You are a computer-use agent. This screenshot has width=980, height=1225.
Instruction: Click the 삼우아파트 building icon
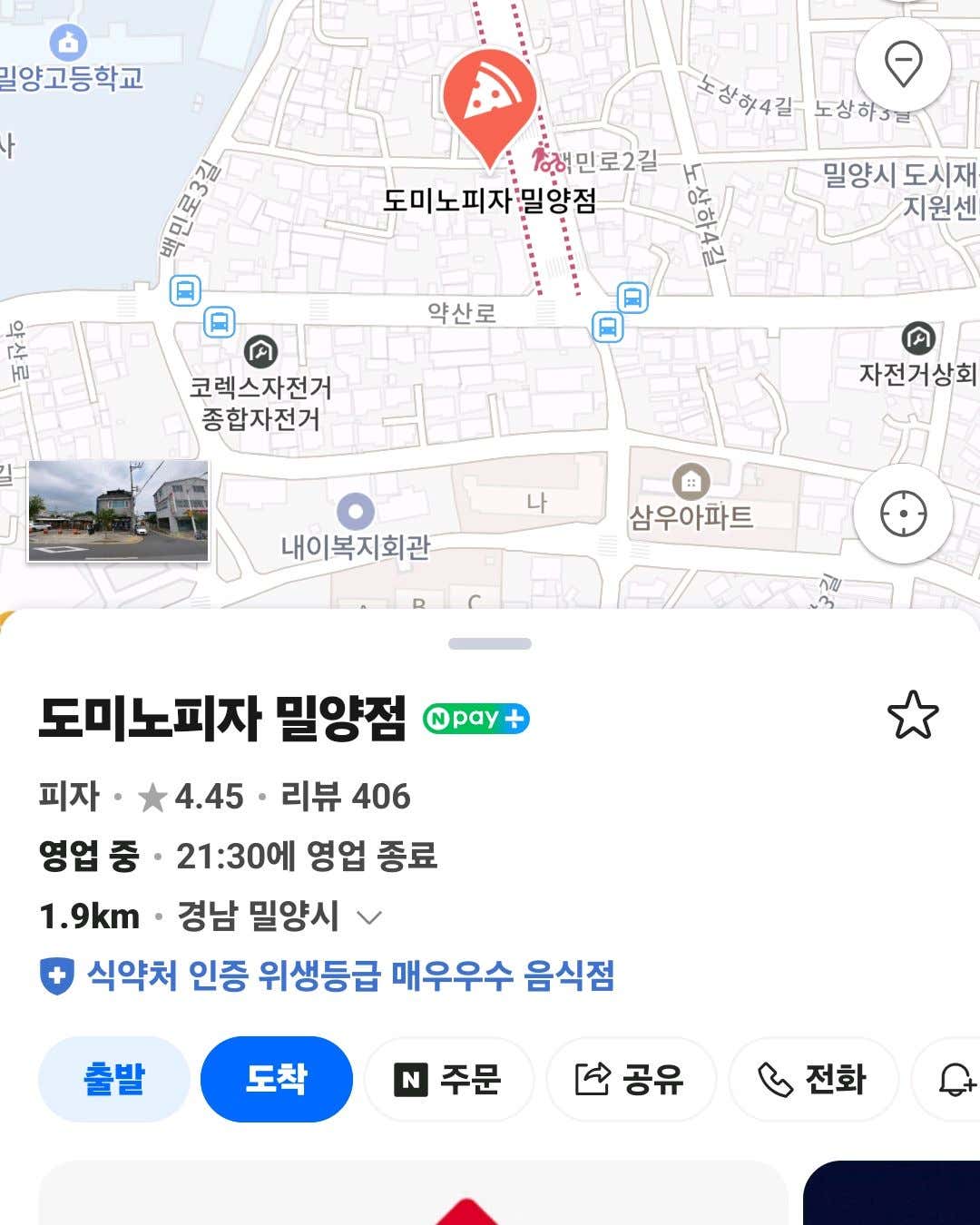point(691,480)
